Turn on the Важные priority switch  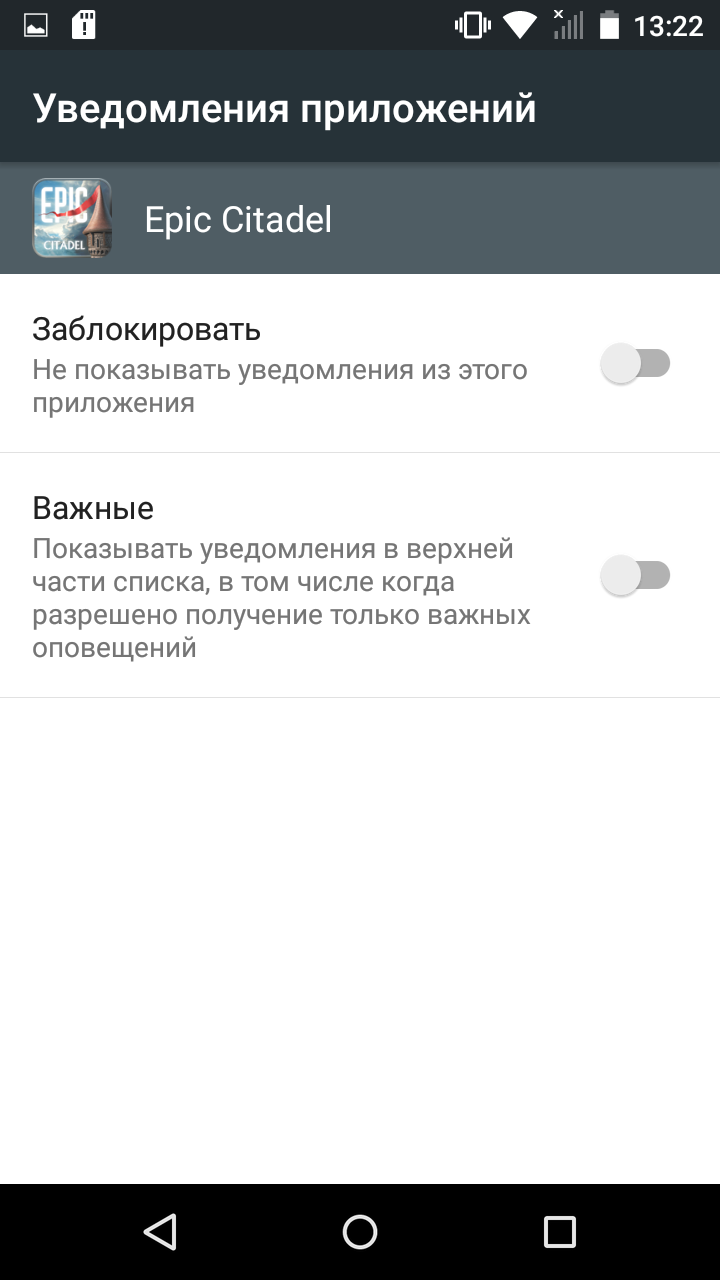635,576
